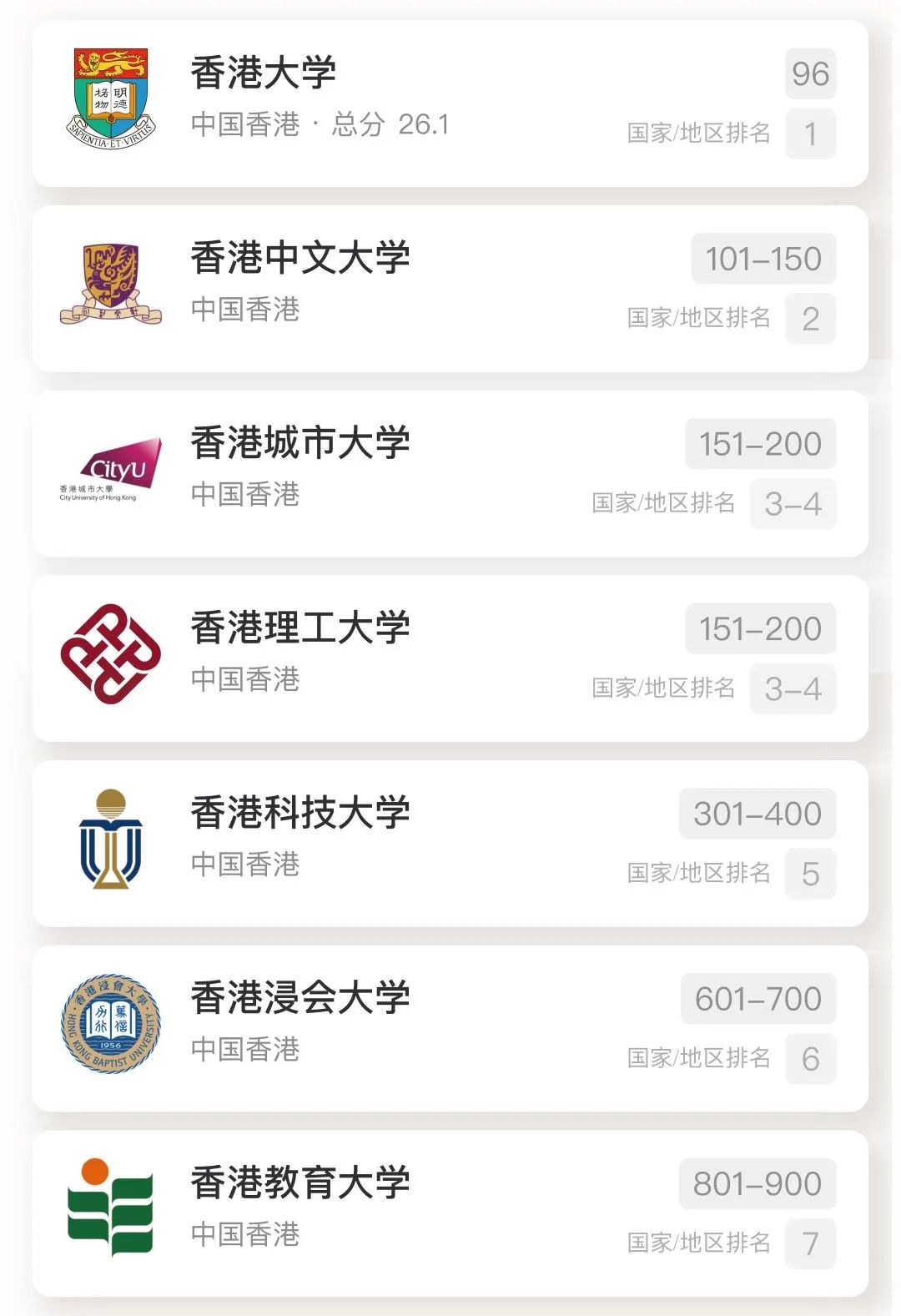This screenshot has height=1316, width=901.
Task: Select the Hong Kong Polytechnic University red knot logo
Action: [110, 654]
